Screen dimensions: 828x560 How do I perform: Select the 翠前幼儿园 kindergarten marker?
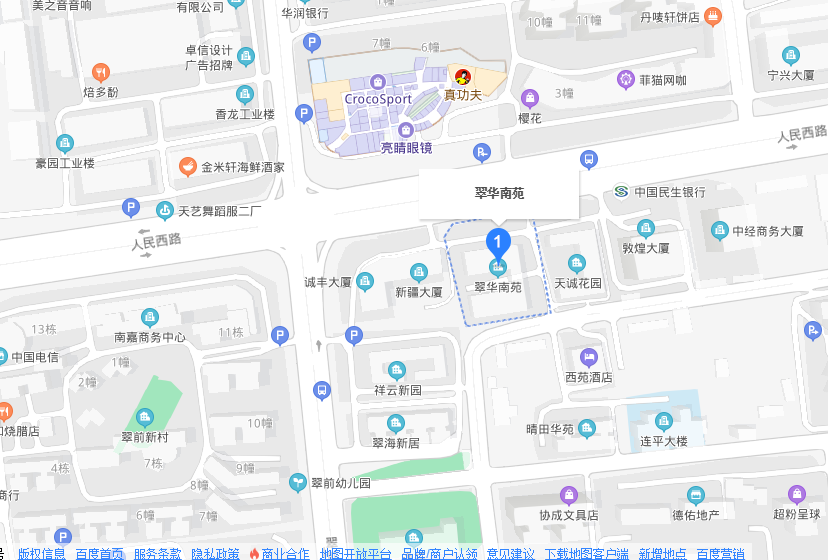coord(298,482)
